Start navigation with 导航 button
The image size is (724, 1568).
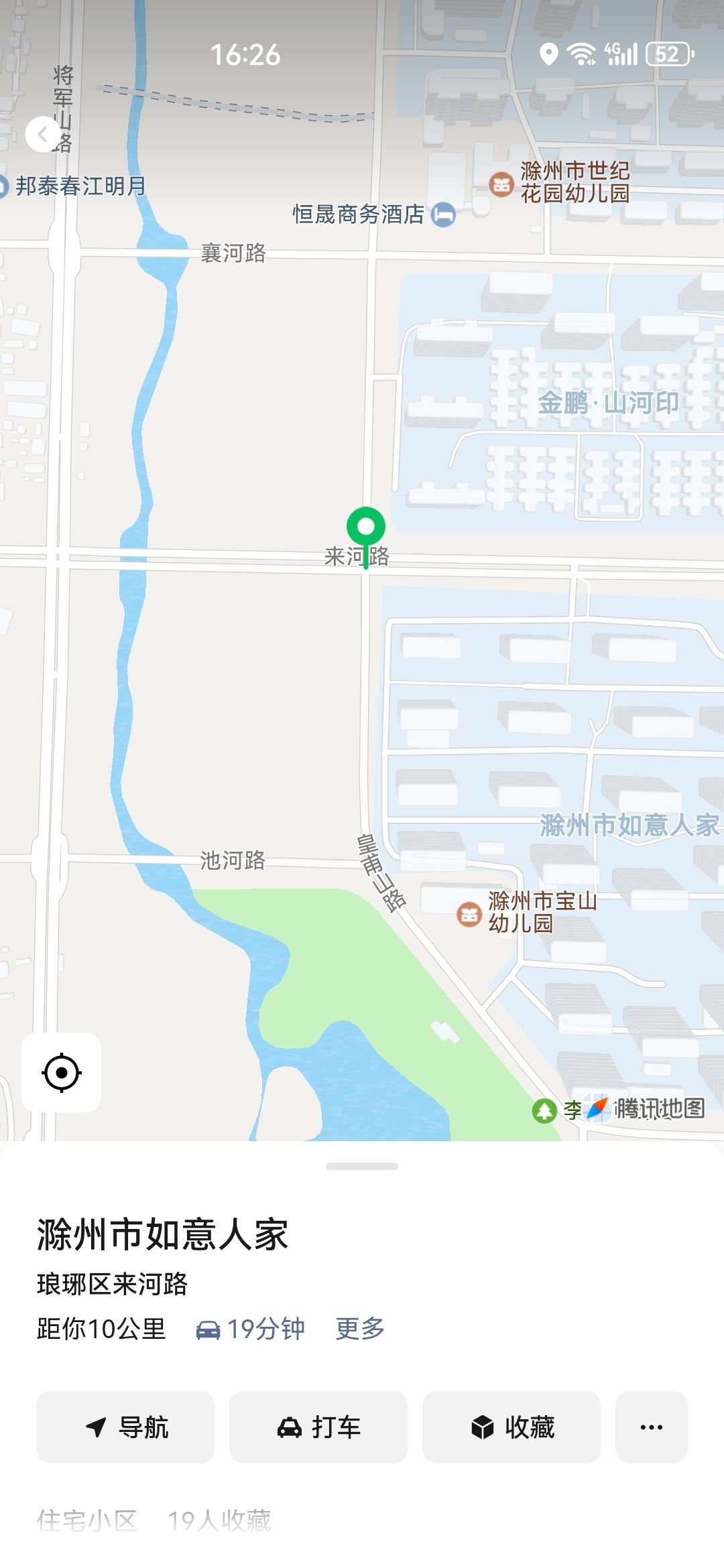click(125, 1427)
